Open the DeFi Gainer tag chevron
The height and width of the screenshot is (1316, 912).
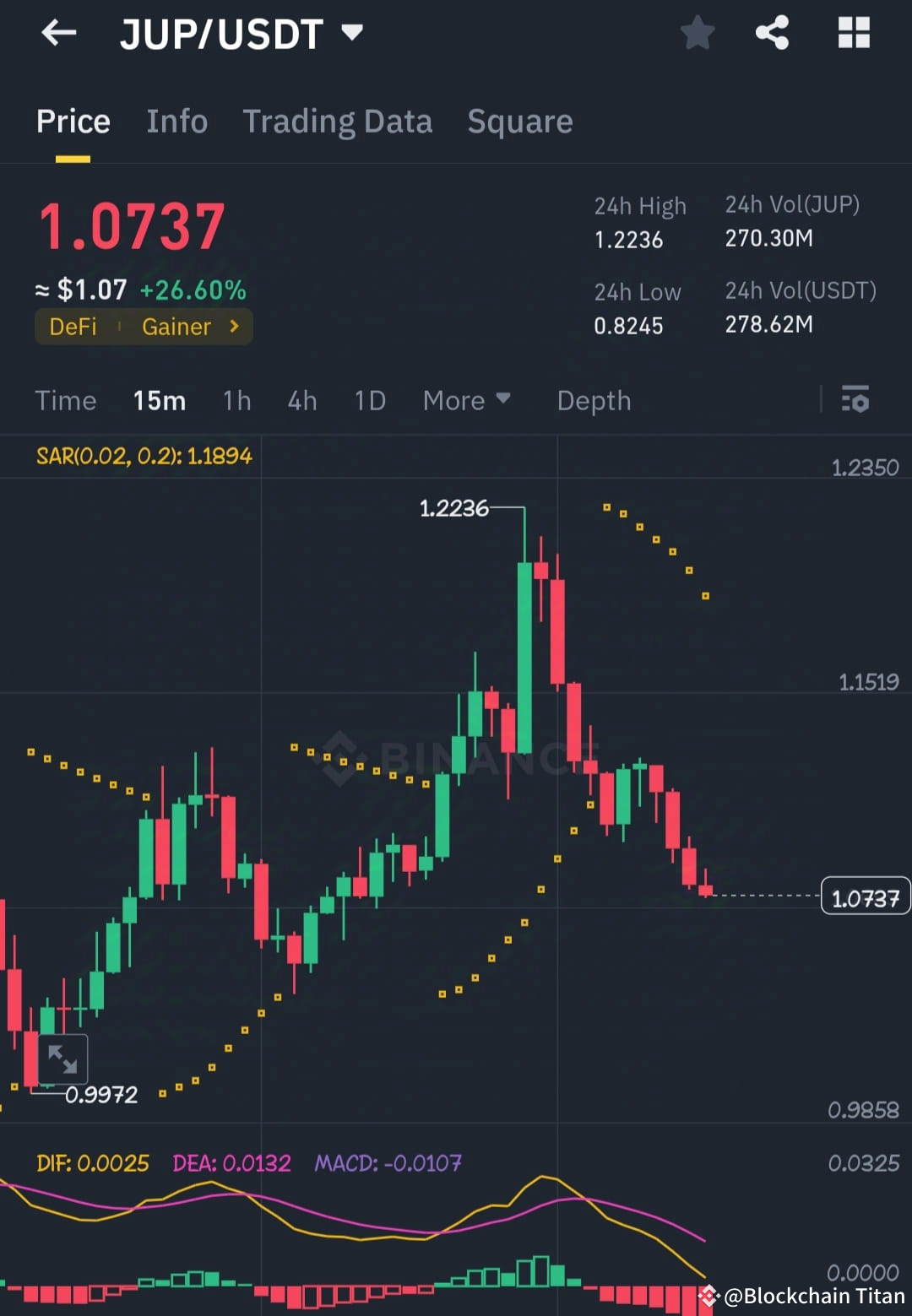pos(234,327)
